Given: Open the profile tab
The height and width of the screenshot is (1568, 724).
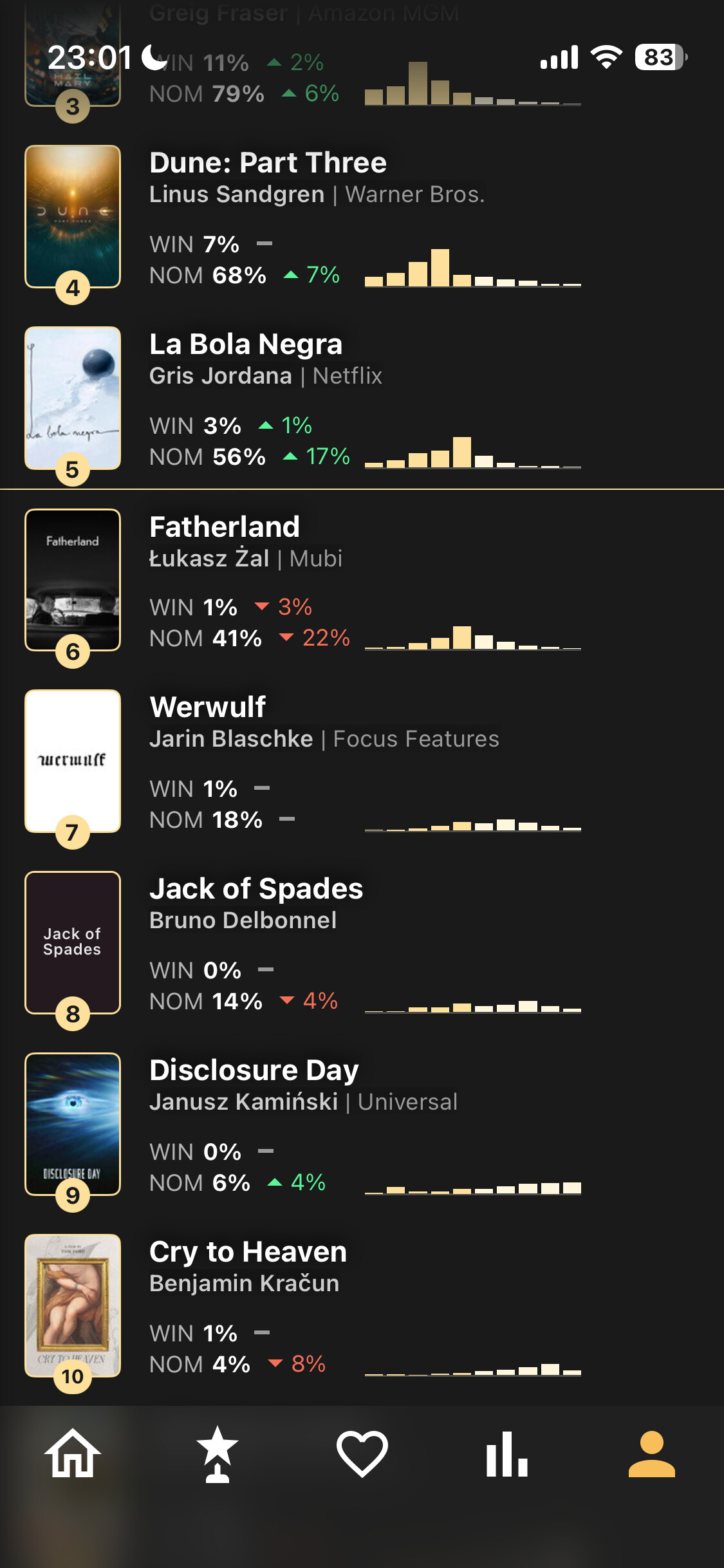Looking at the screenshot, I should click(x=652, y=1453).
